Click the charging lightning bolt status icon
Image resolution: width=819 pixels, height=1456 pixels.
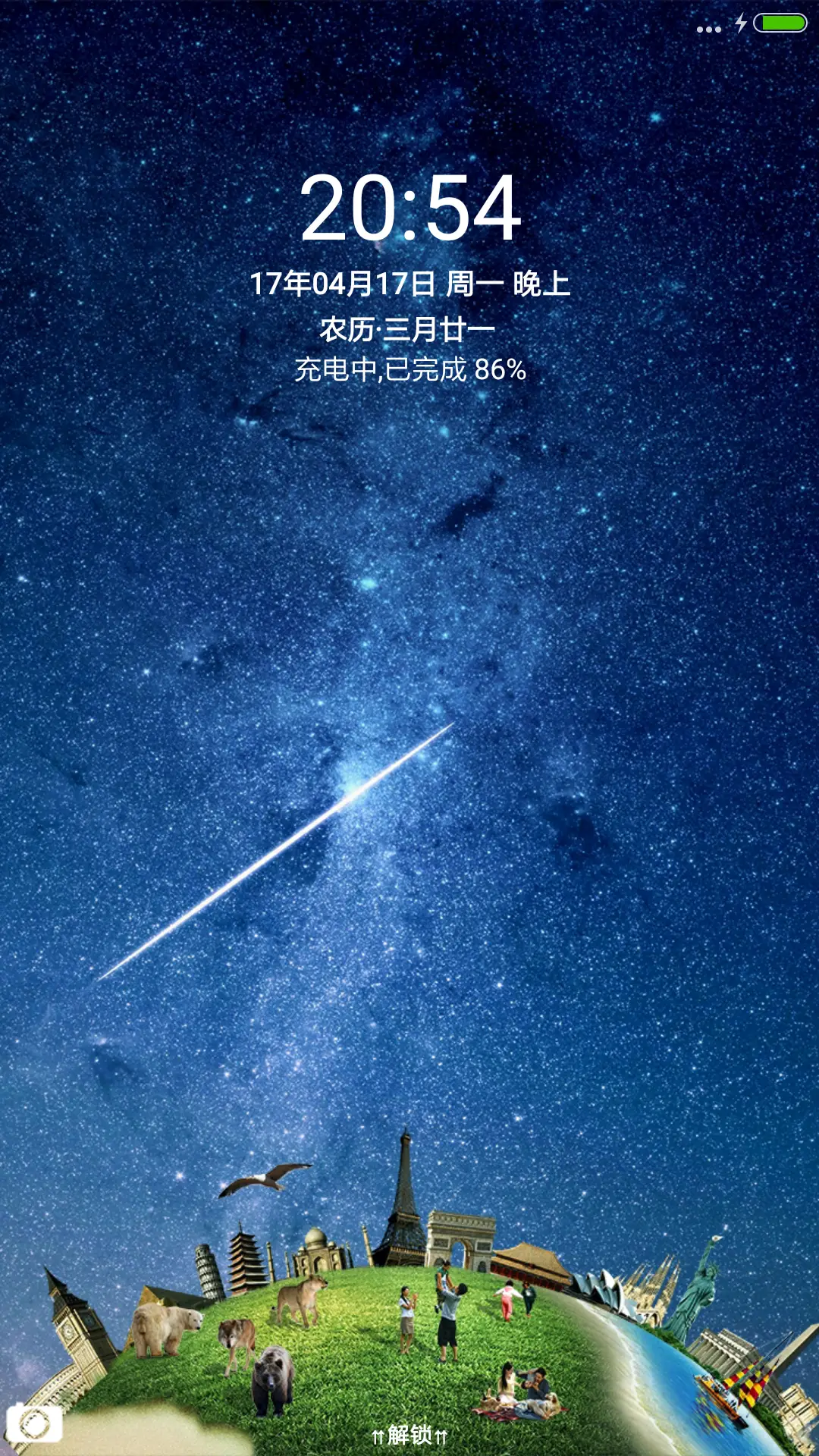click(739, 23)
